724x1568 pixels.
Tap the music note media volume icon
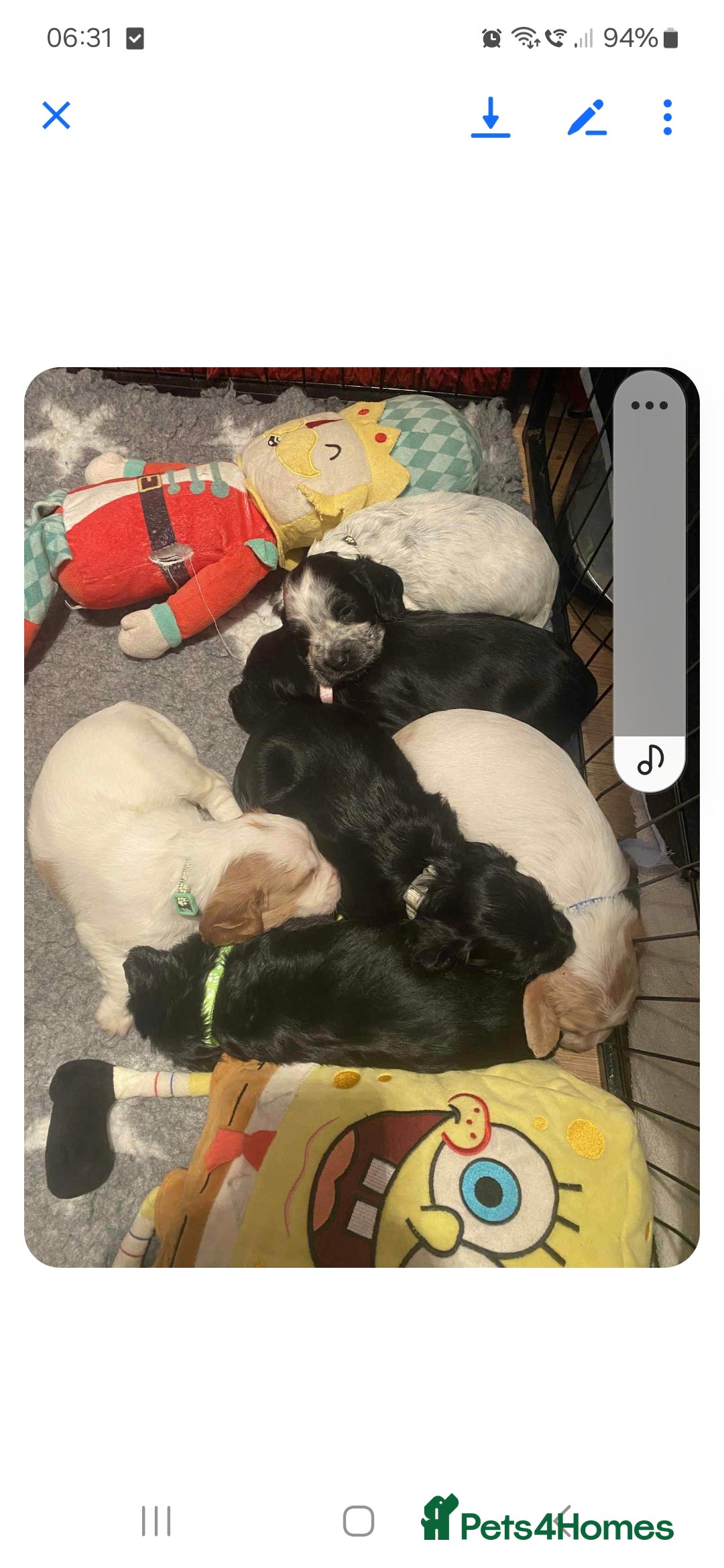(650, 760)
